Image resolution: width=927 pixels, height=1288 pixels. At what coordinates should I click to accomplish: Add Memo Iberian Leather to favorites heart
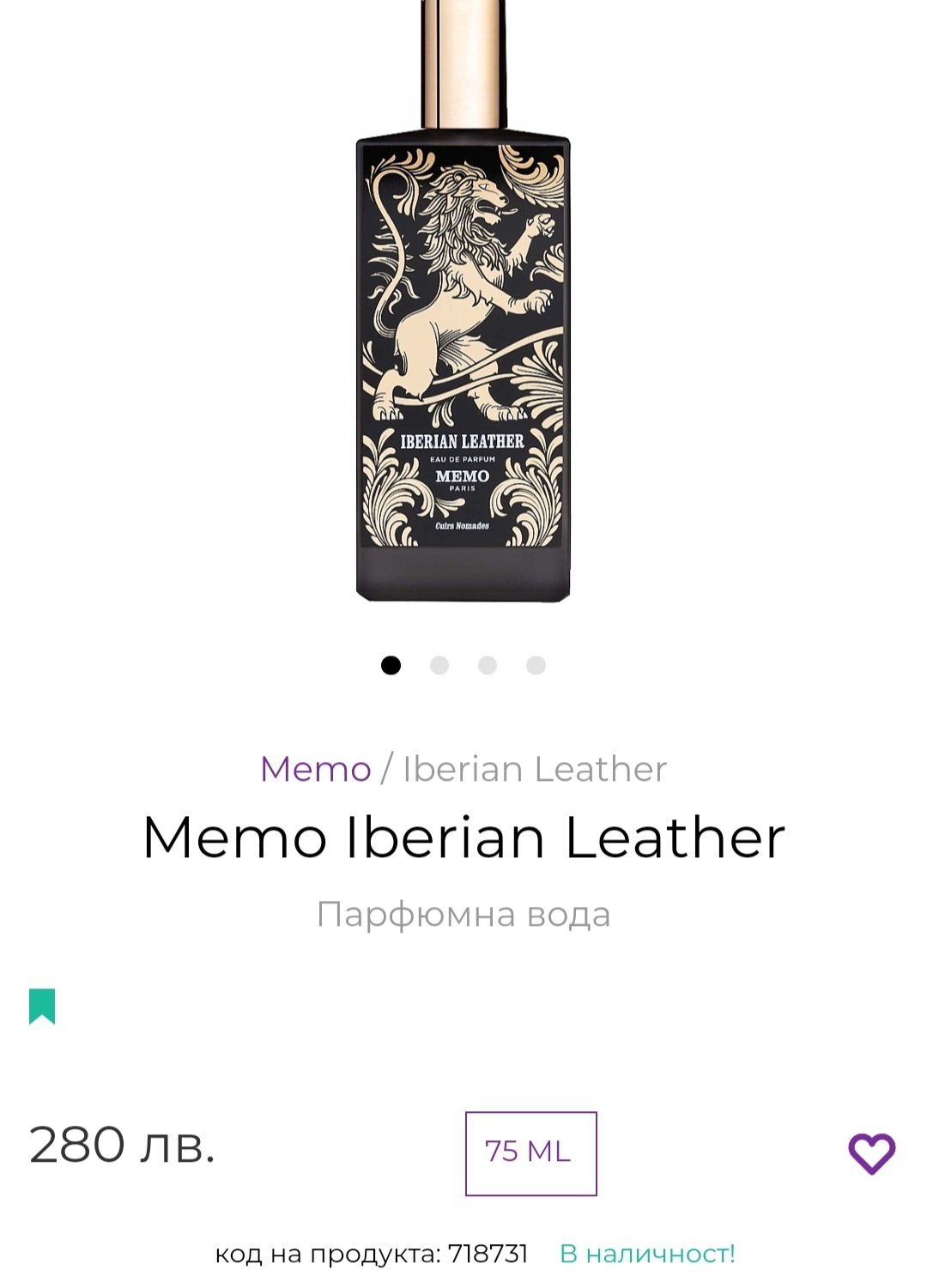point(871,1153)
